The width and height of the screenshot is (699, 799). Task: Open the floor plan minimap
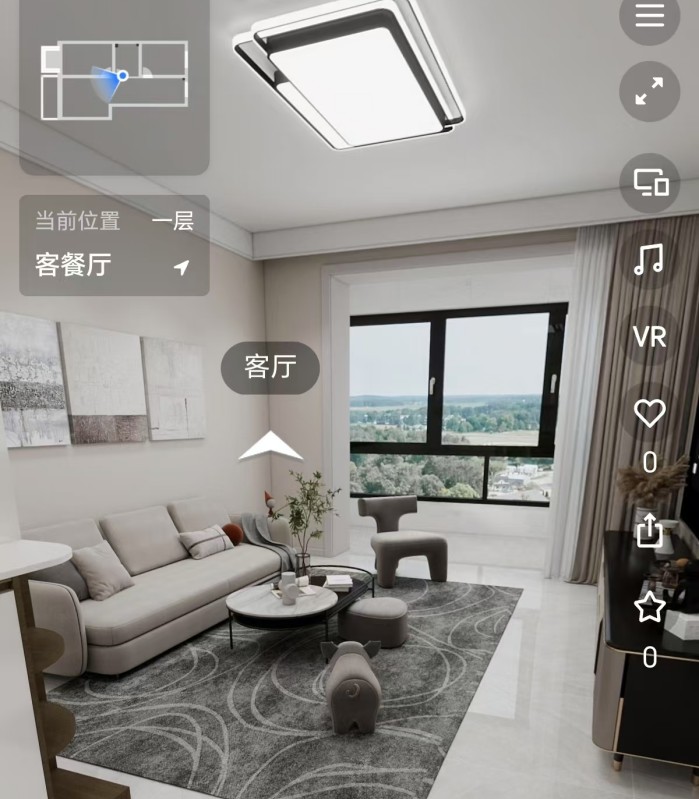[x=114, y=81]
